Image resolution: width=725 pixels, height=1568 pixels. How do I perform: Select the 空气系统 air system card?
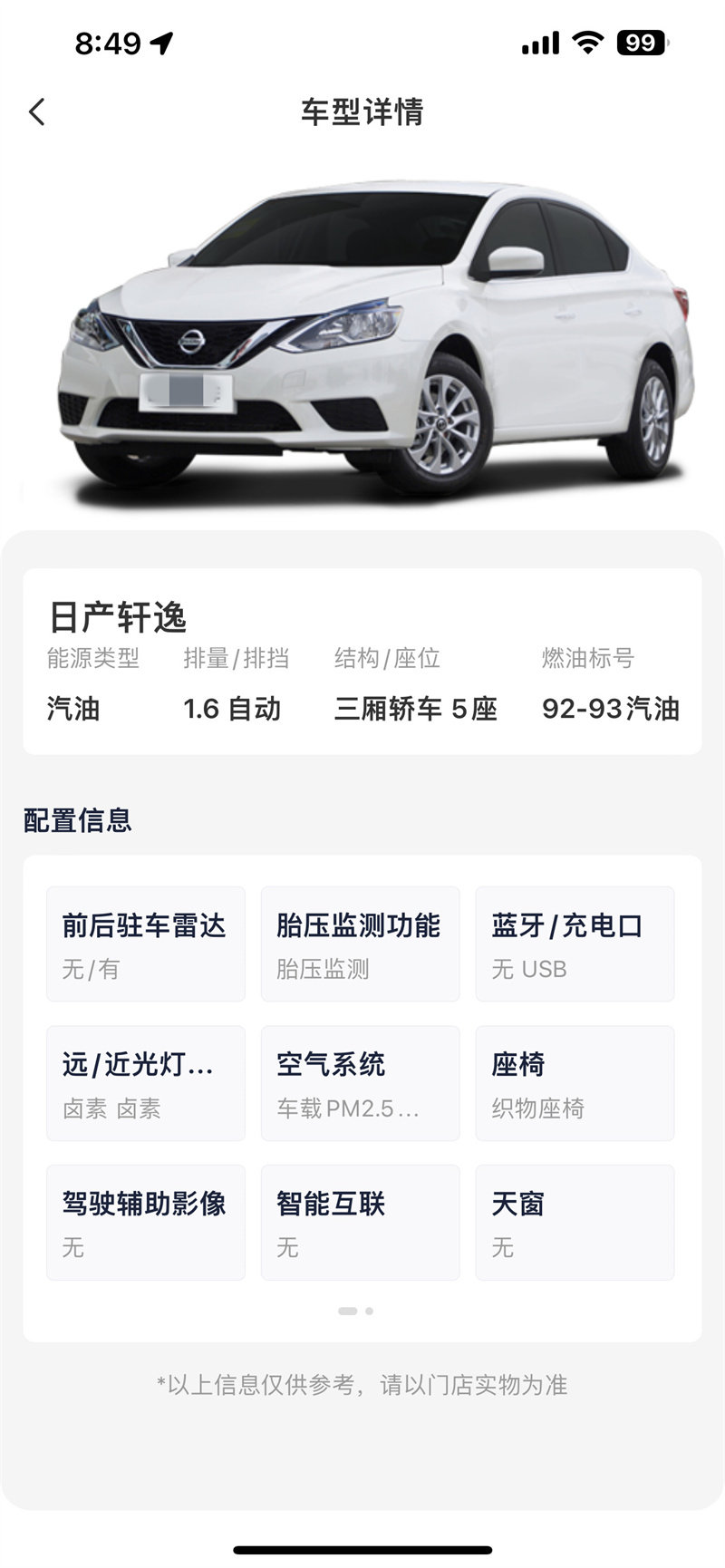(x=360, y=1082)
